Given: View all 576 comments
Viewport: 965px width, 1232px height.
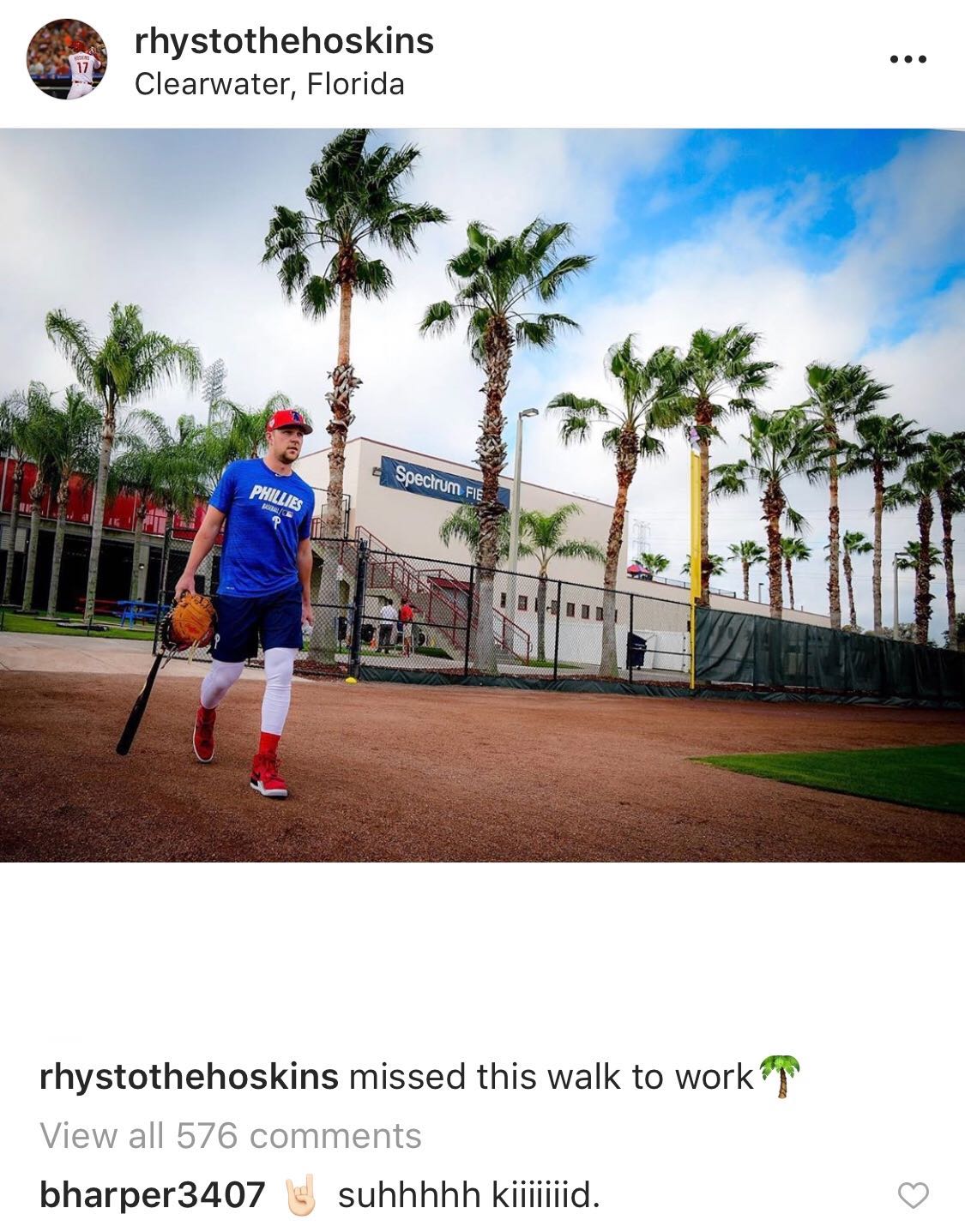Looking at the screenshot, I should 231,1135.
